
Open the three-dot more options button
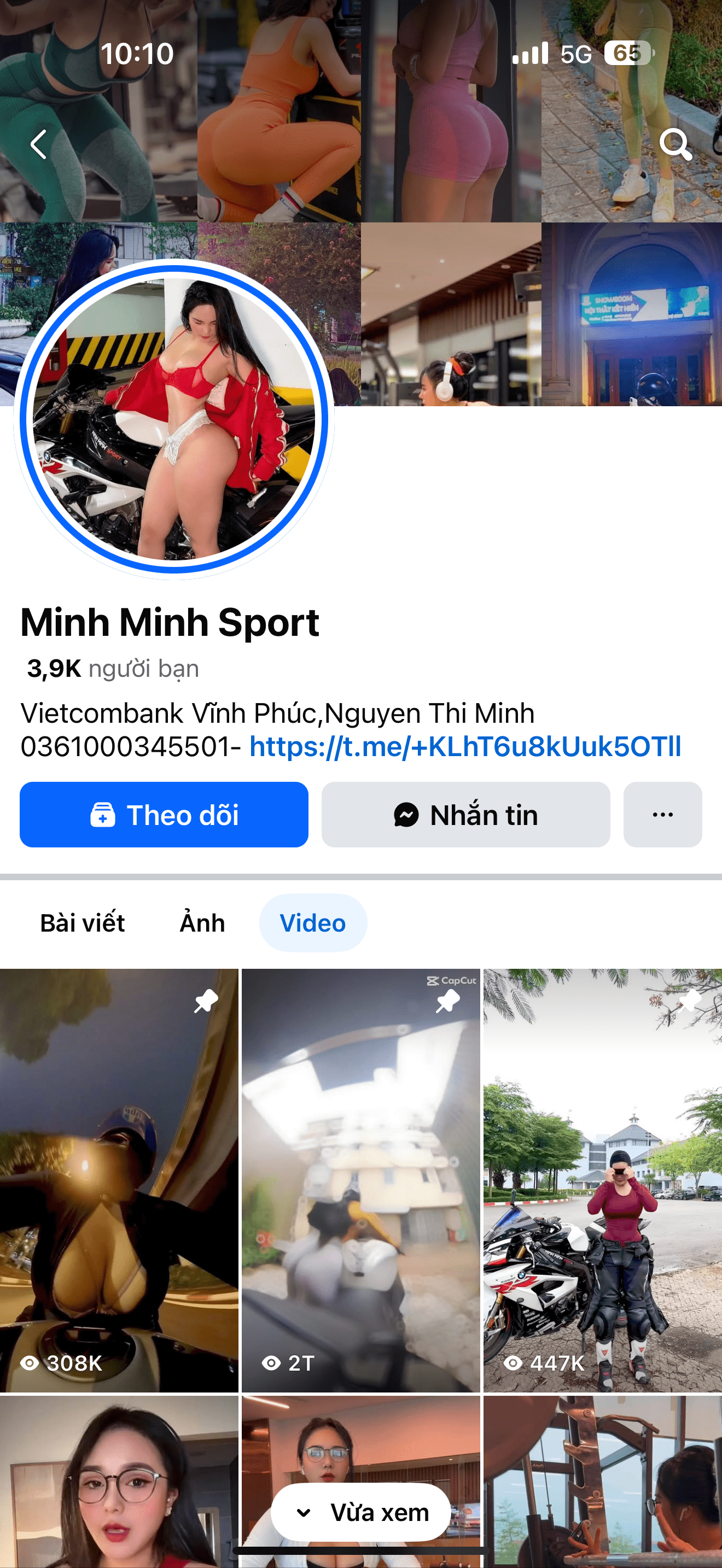tap(662, 815)
